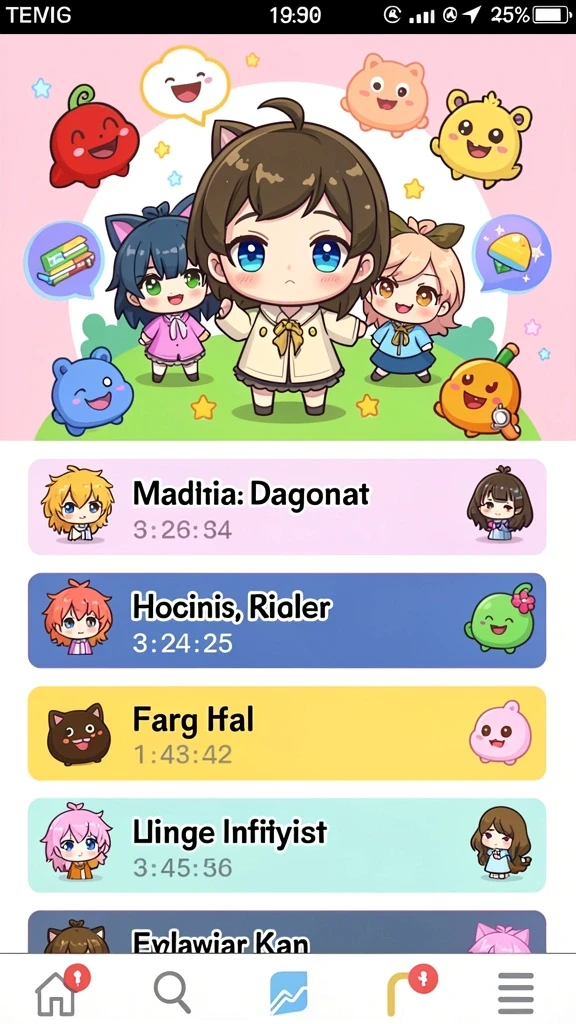Open the Uinge Infityist item
Screen dimensions: 576x1024
(287, 845)
